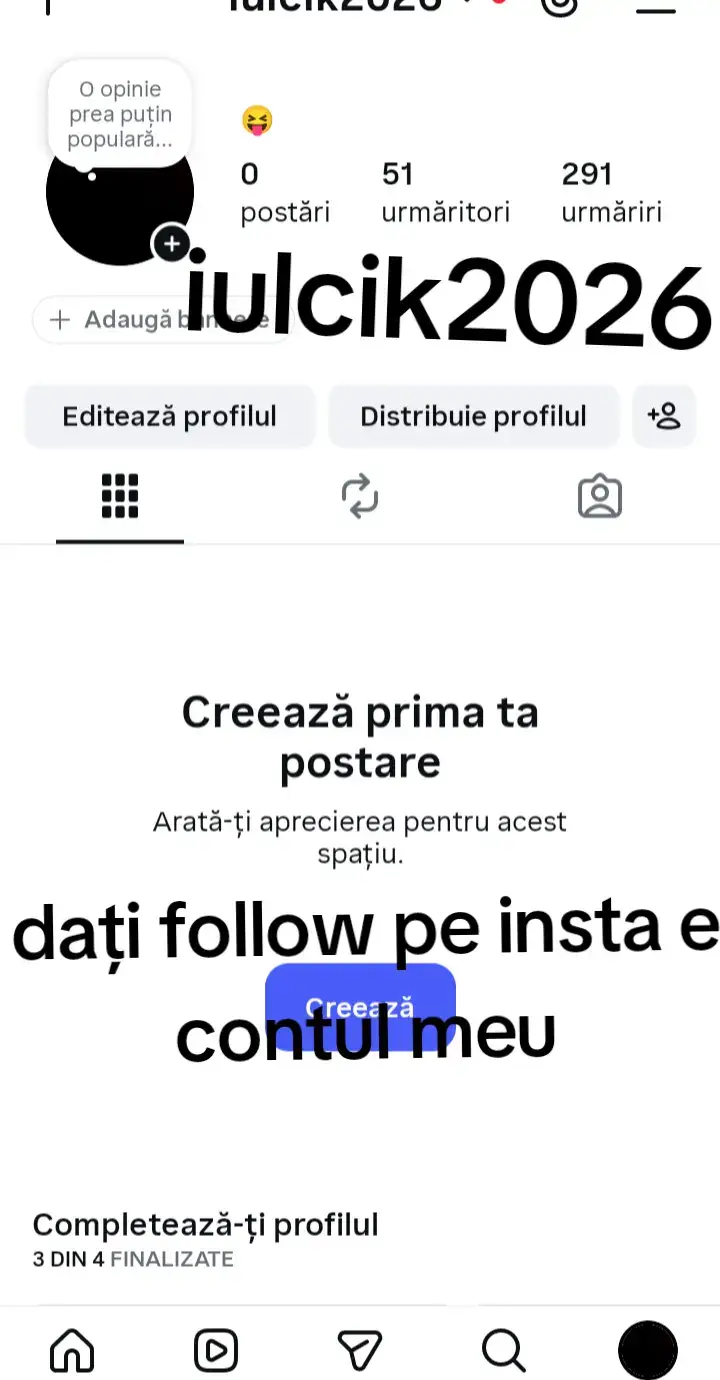Tap the blue Creează button
Screen dimensions: 720x1380
click(360, 1007)
